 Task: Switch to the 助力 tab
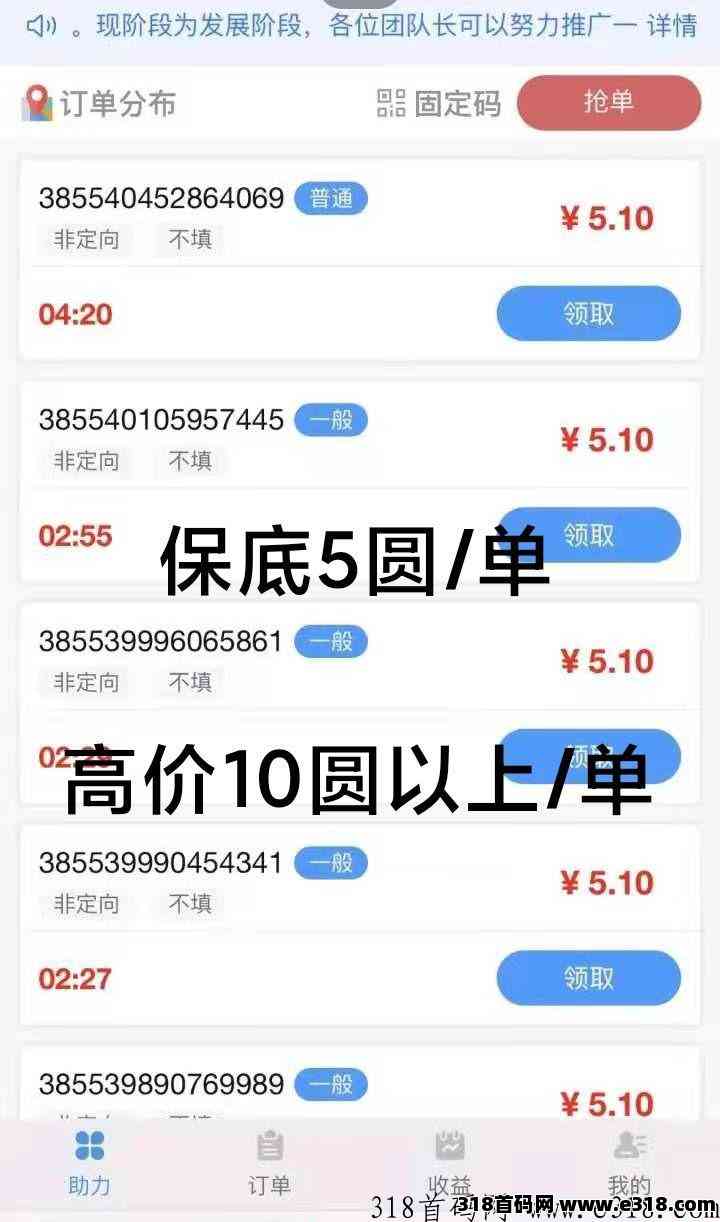89,1163
